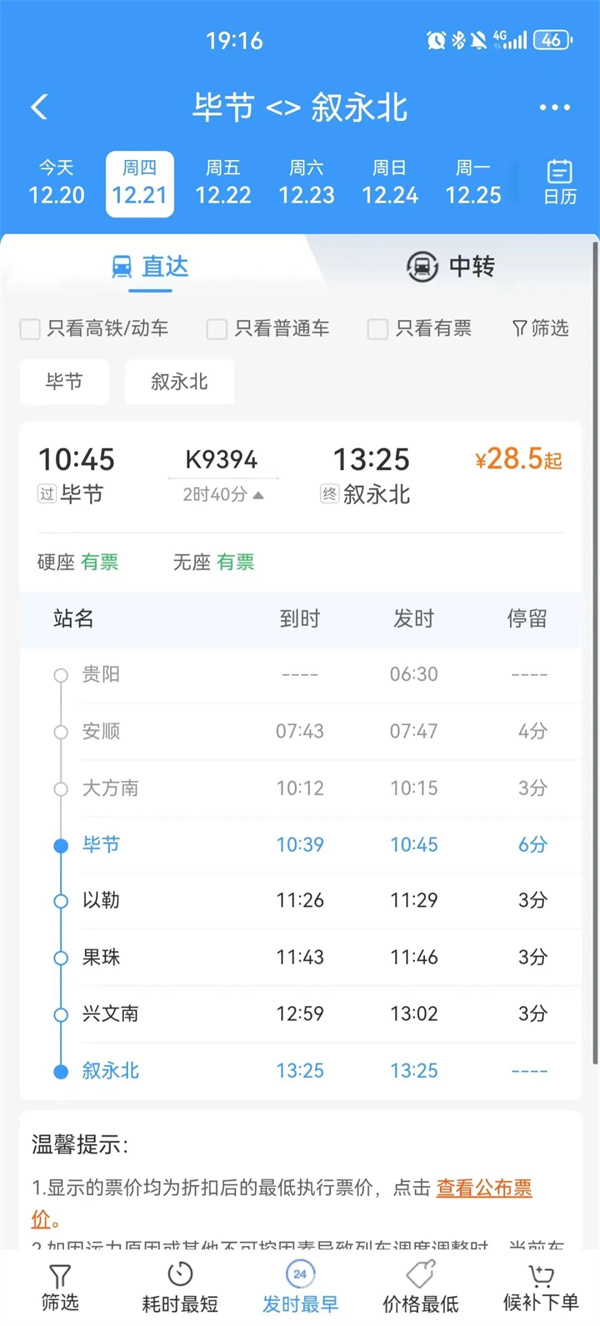Tap the 毕节 station chip
Screen dimensions: 600x1326
pyautogui.click(x=64, y=382)
